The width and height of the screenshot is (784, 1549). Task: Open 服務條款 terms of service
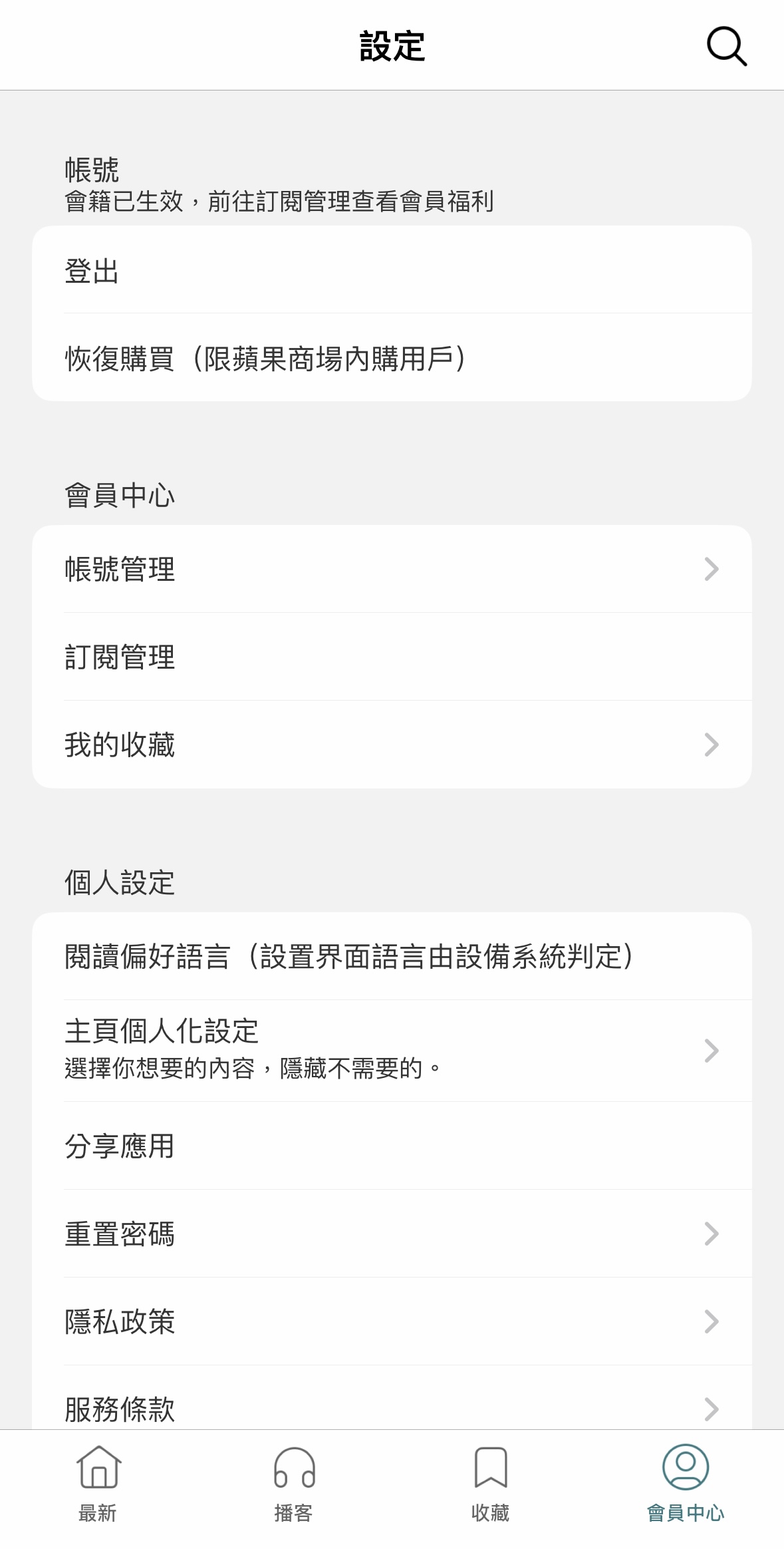392,1397
